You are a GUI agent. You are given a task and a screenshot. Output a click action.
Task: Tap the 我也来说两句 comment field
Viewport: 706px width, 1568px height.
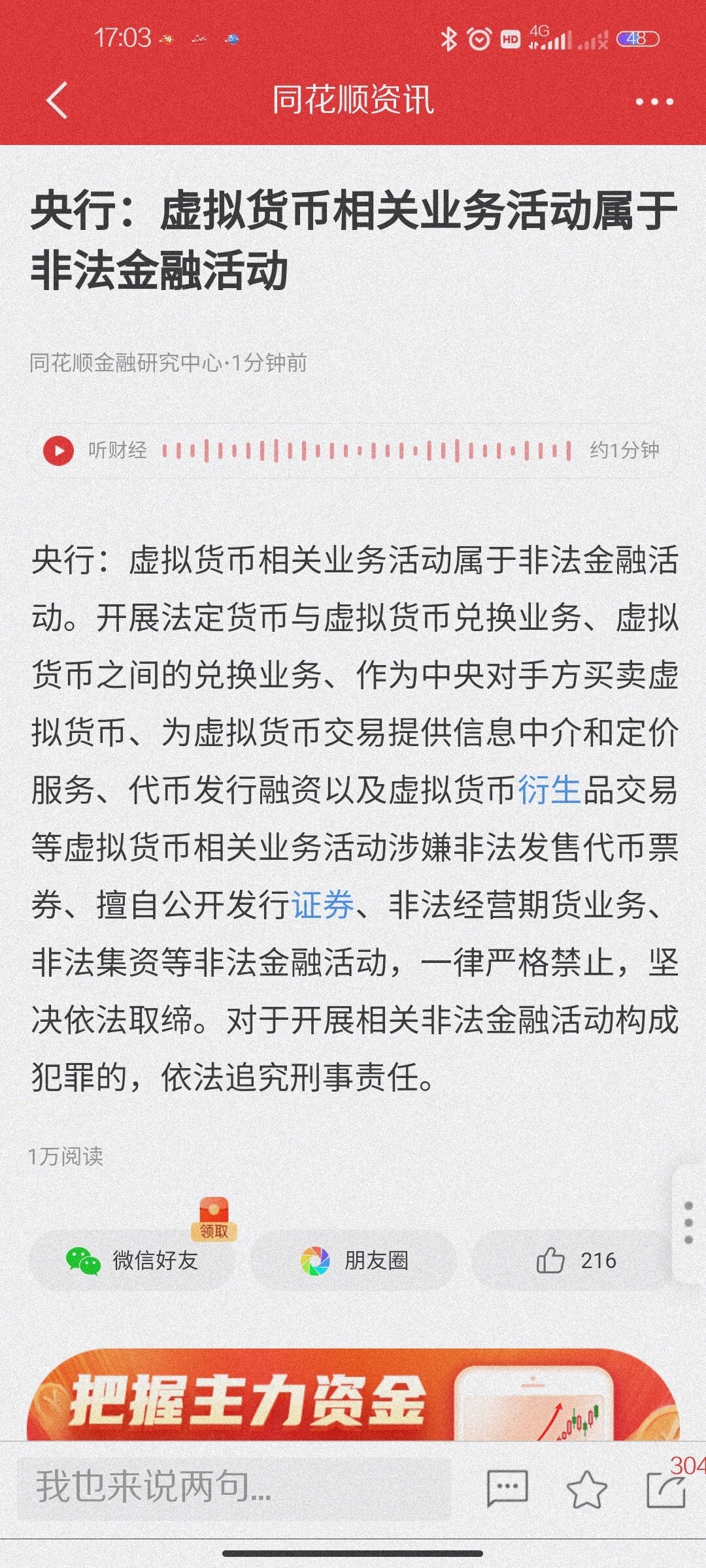point(232,1486)
